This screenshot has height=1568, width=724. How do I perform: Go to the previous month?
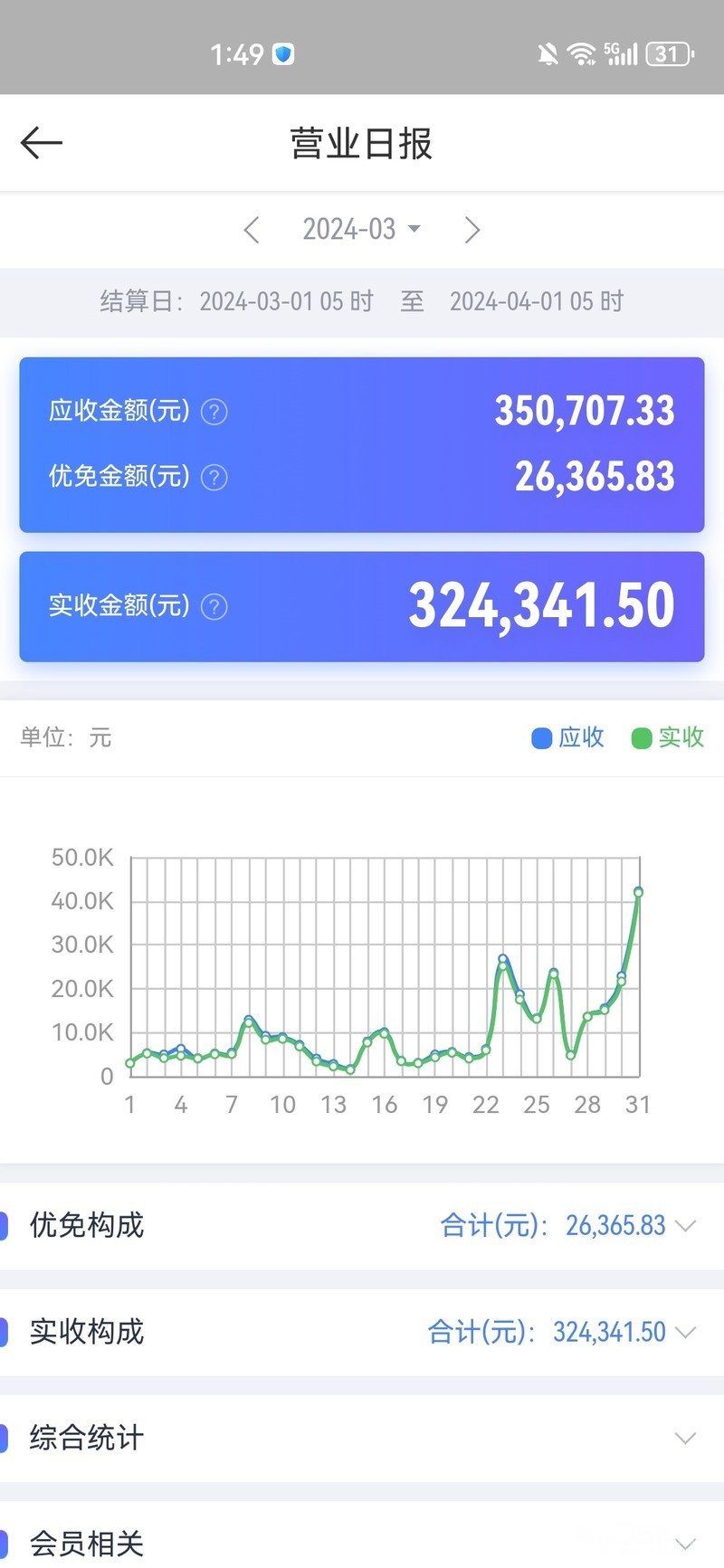pyautogui.click(x=252, y=230)
